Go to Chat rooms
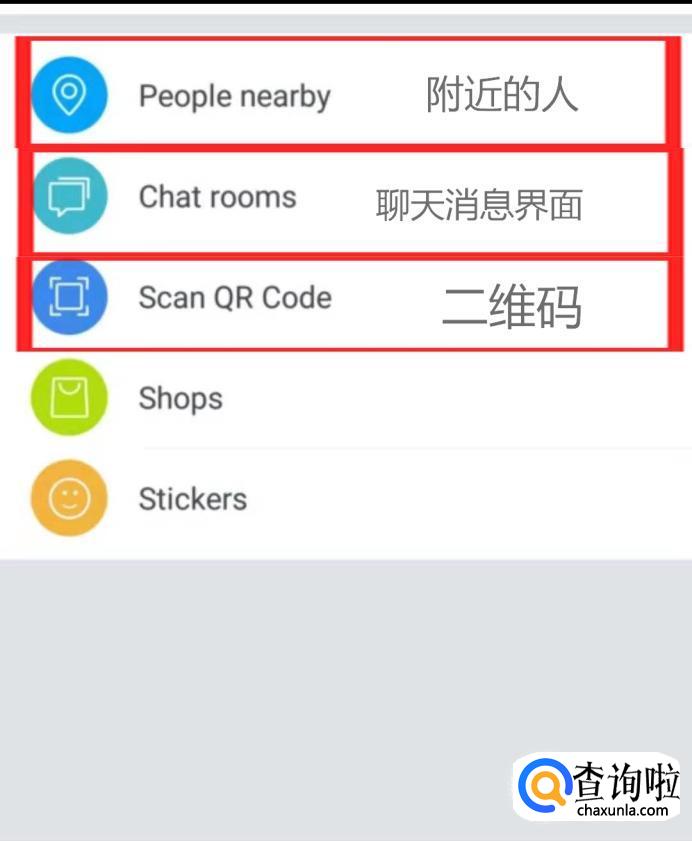This screenshot has height=841, width=692. click(x=217, y=197)
